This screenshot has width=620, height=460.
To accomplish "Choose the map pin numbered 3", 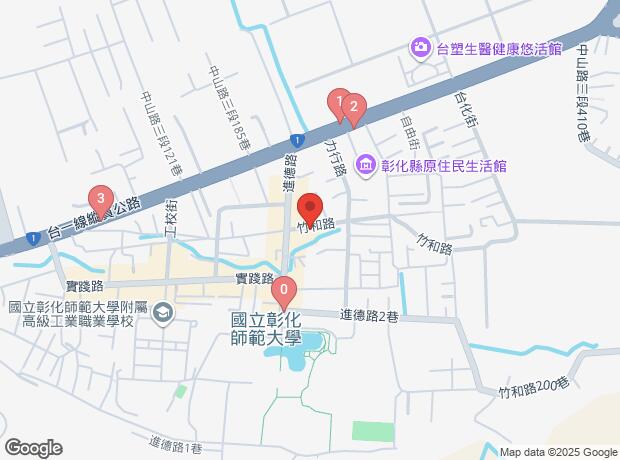I will coord(99,198).
